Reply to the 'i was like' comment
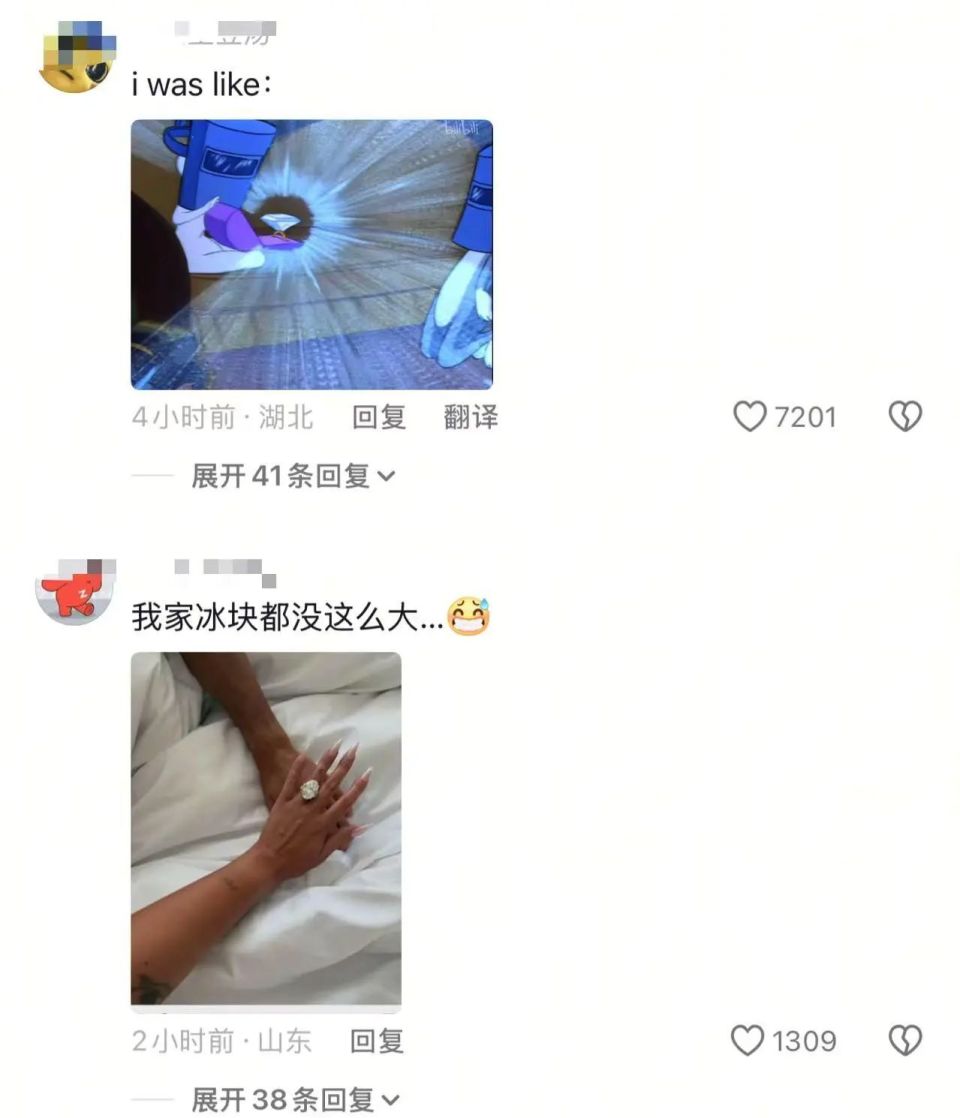The image size is (960, 1118). point(379,417)
